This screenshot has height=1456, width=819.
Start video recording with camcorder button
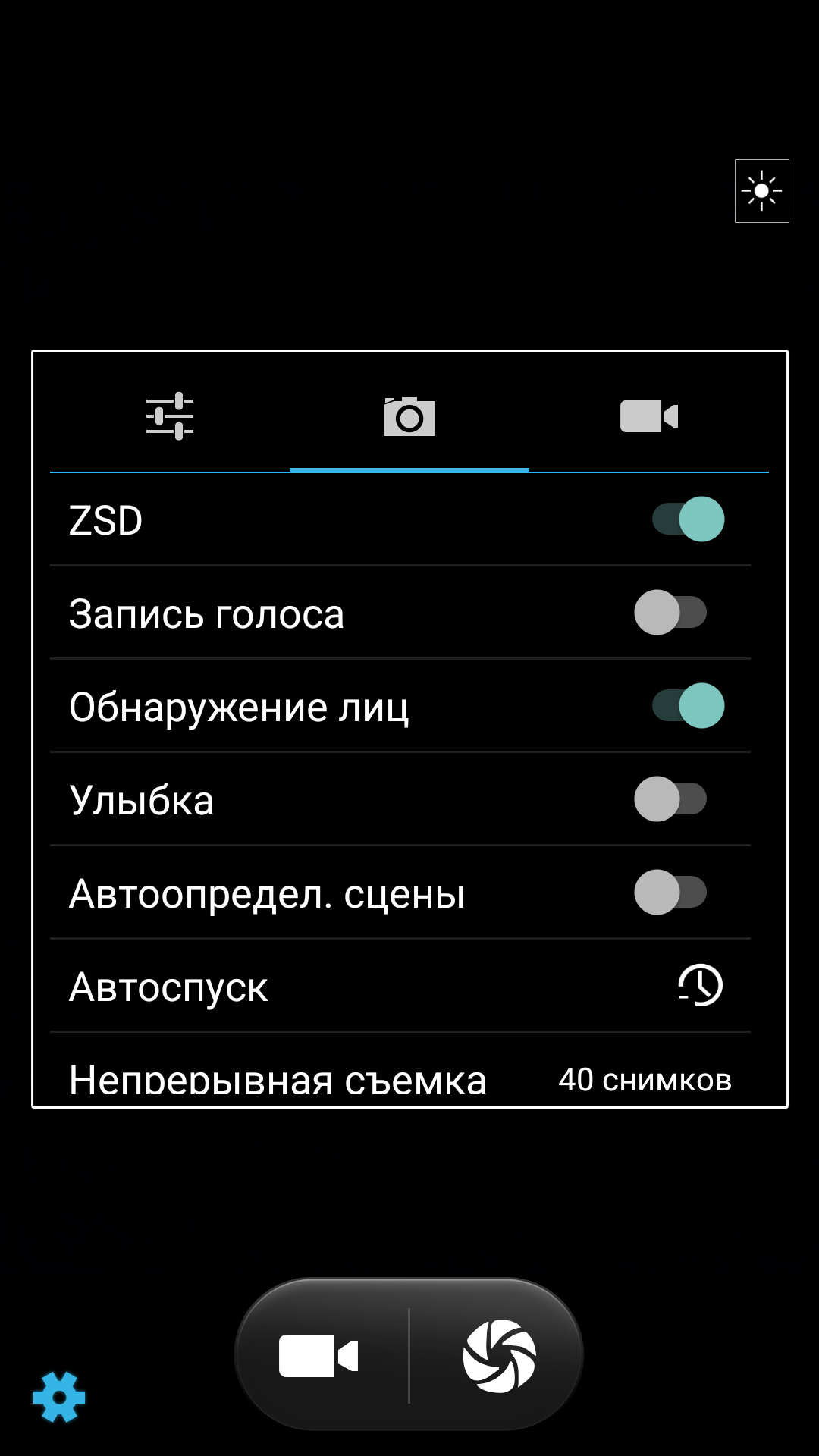point(318,1355)
